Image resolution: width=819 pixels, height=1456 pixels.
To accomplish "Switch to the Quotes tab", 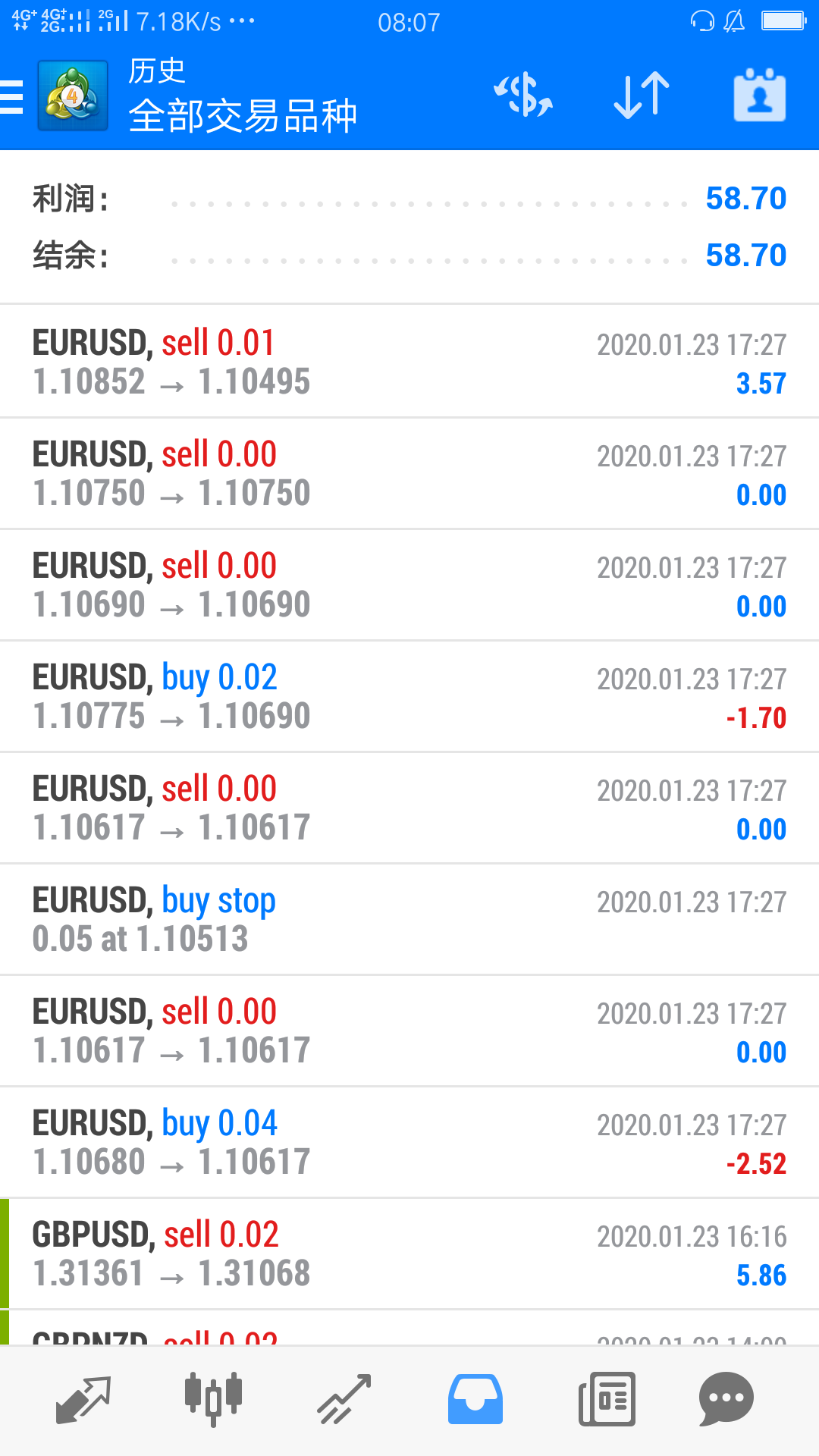I will (x=83, y=1399).
